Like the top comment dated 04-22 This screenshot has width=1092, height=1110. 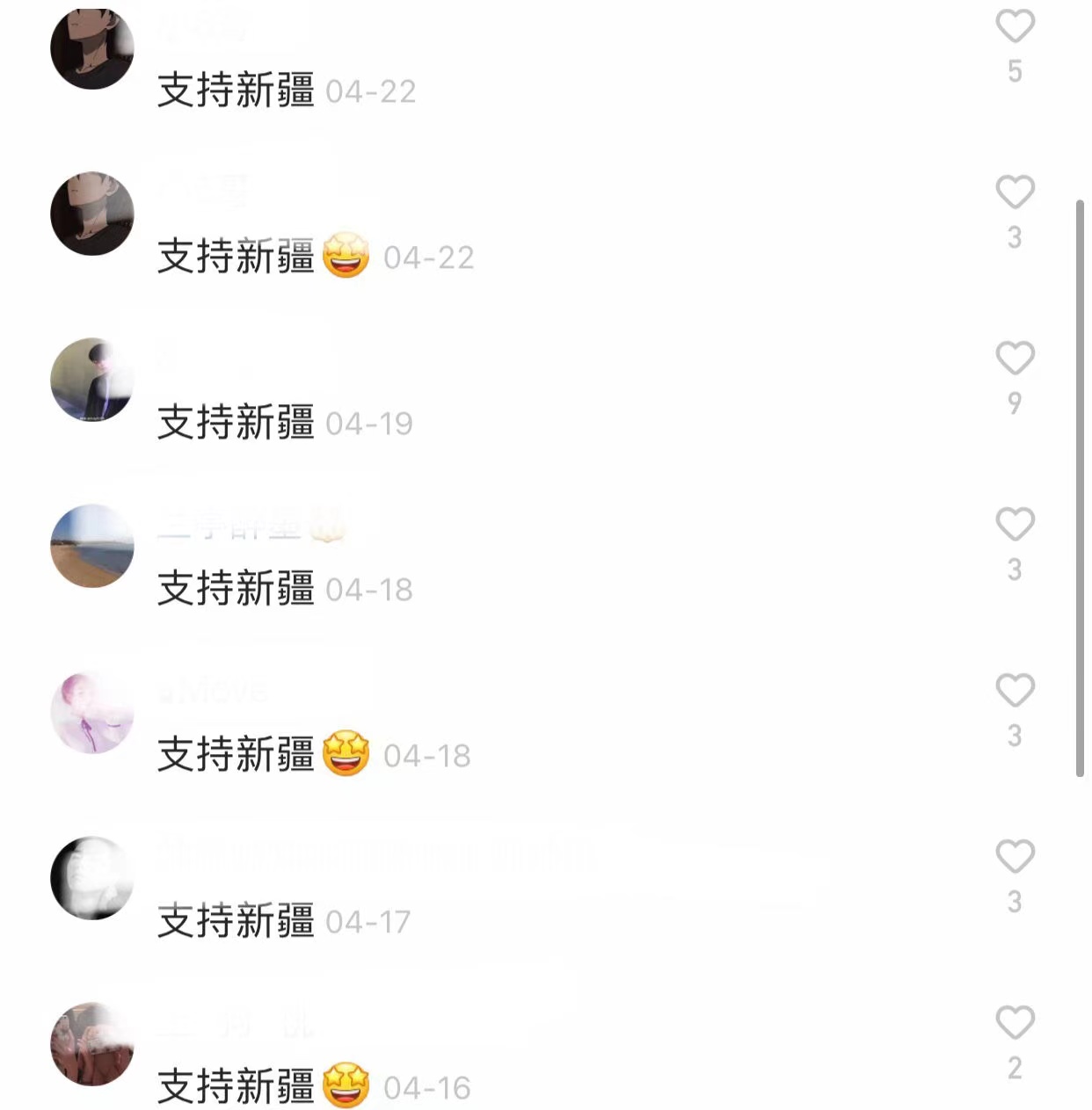pos(1013,26)
